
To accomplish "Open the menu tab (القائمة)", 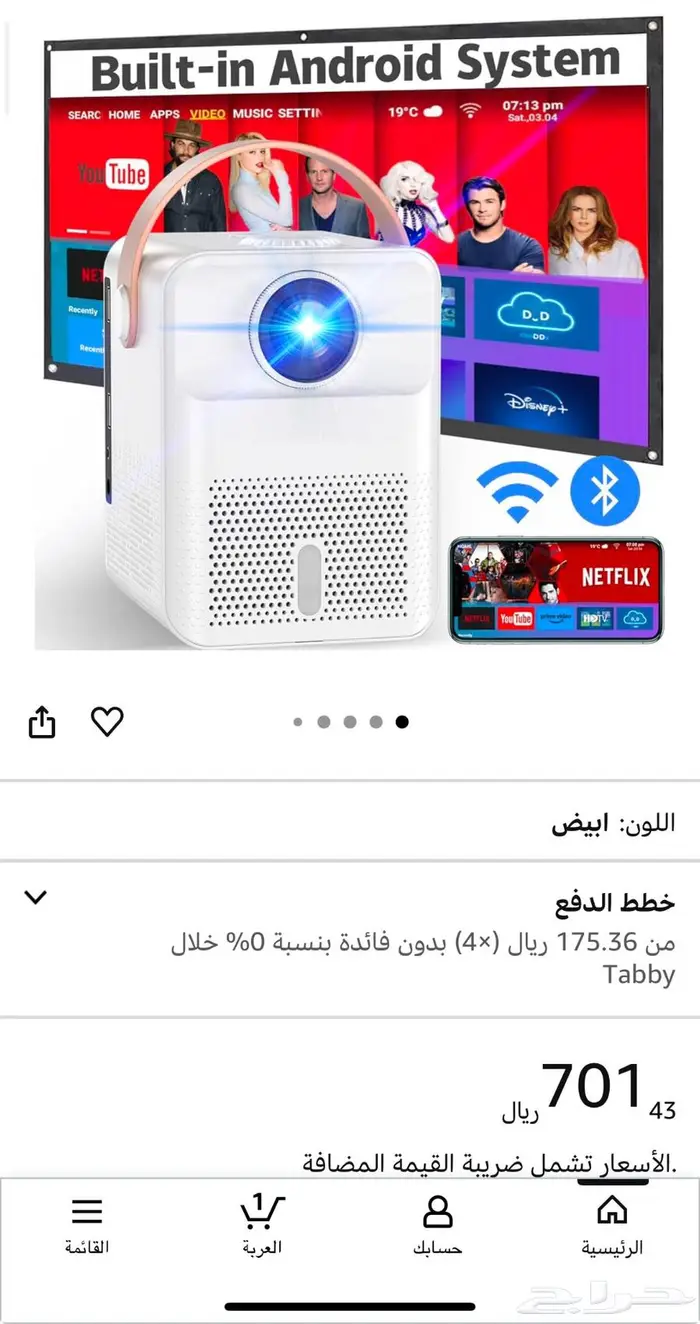I will [x=87, y=1224].
